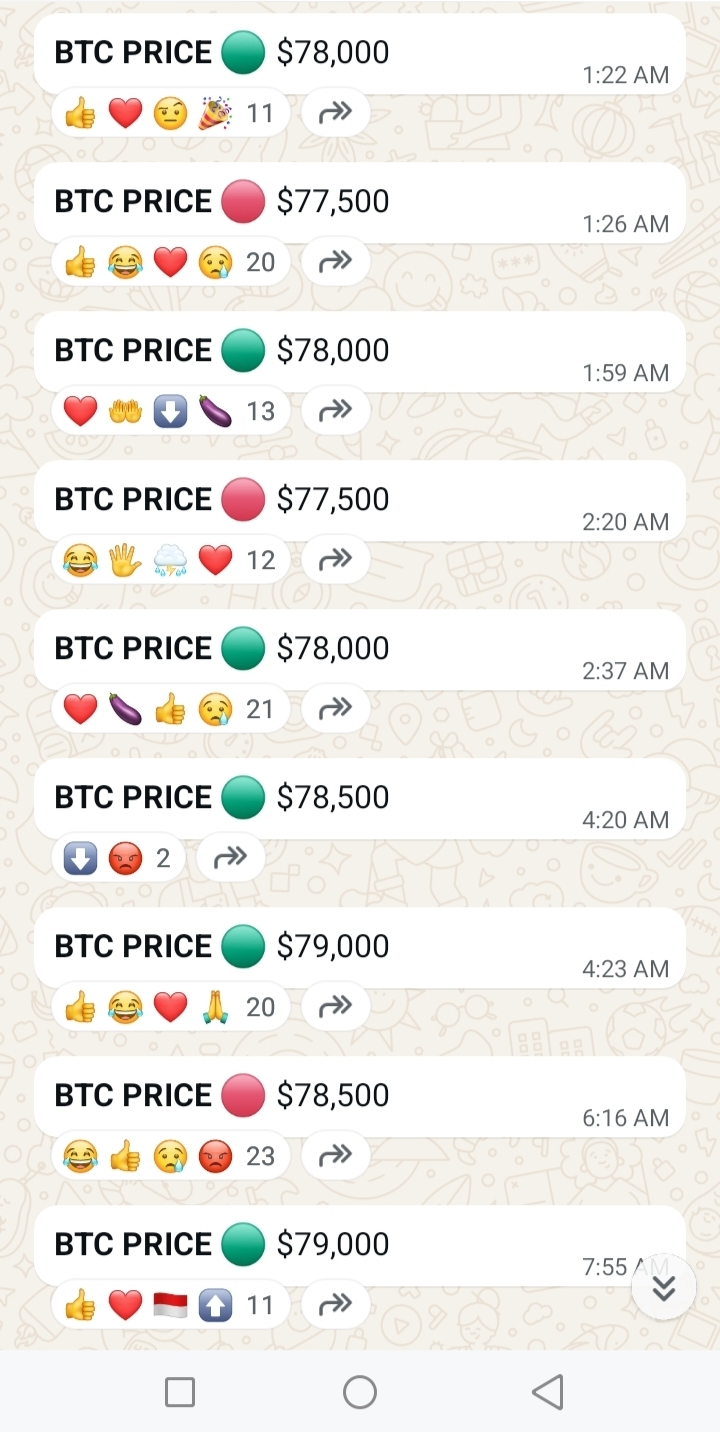Open the 12 reactions on 2:20 AM message

(170, 560)
